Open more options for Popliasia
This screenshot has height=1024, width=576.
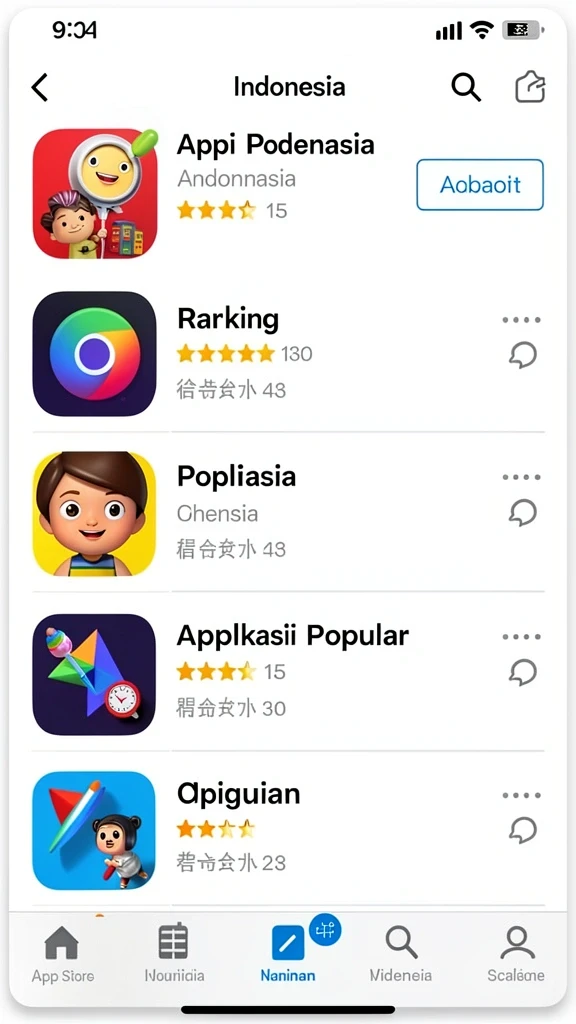coord(522,477)
